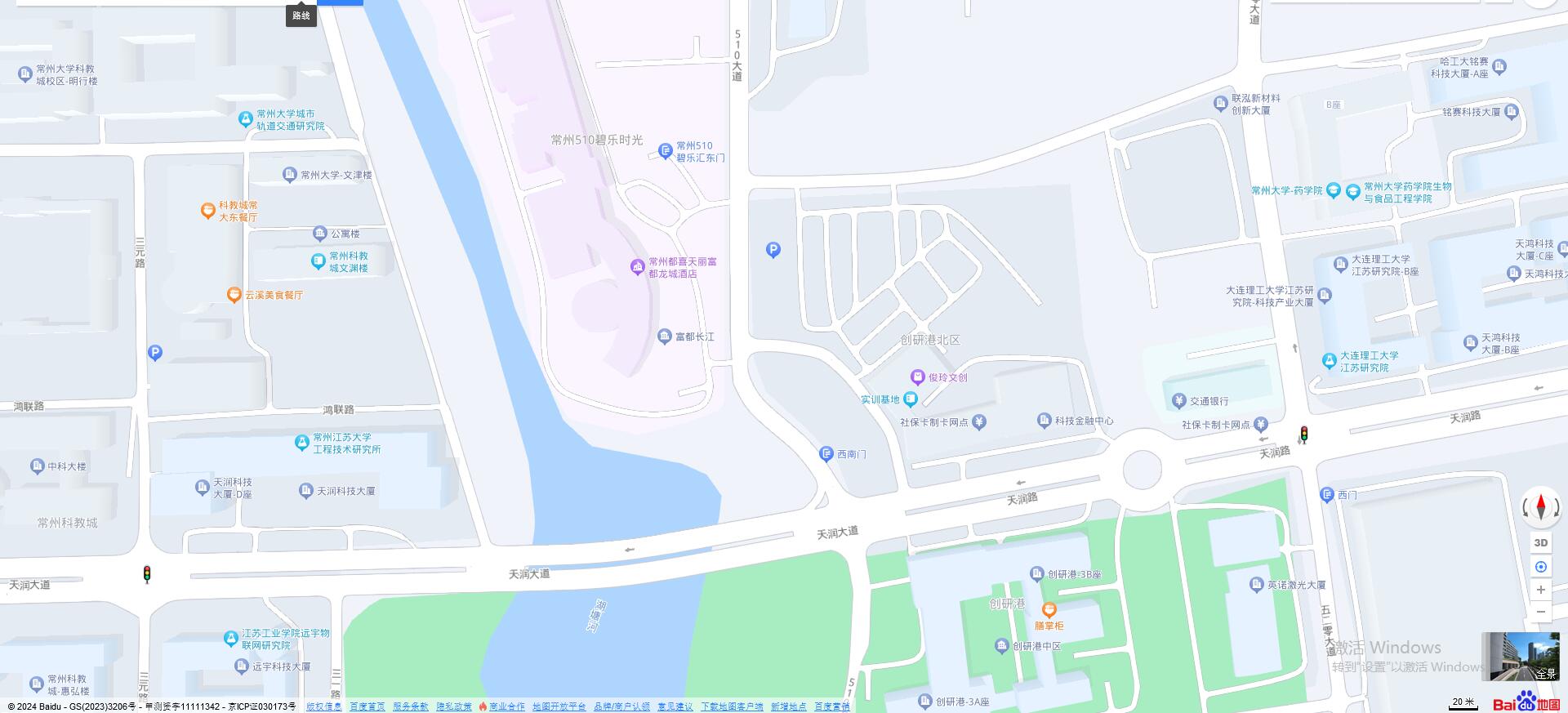Select the 科技金融中心 map marker

pyautogui.click(x=1045, y=420)
